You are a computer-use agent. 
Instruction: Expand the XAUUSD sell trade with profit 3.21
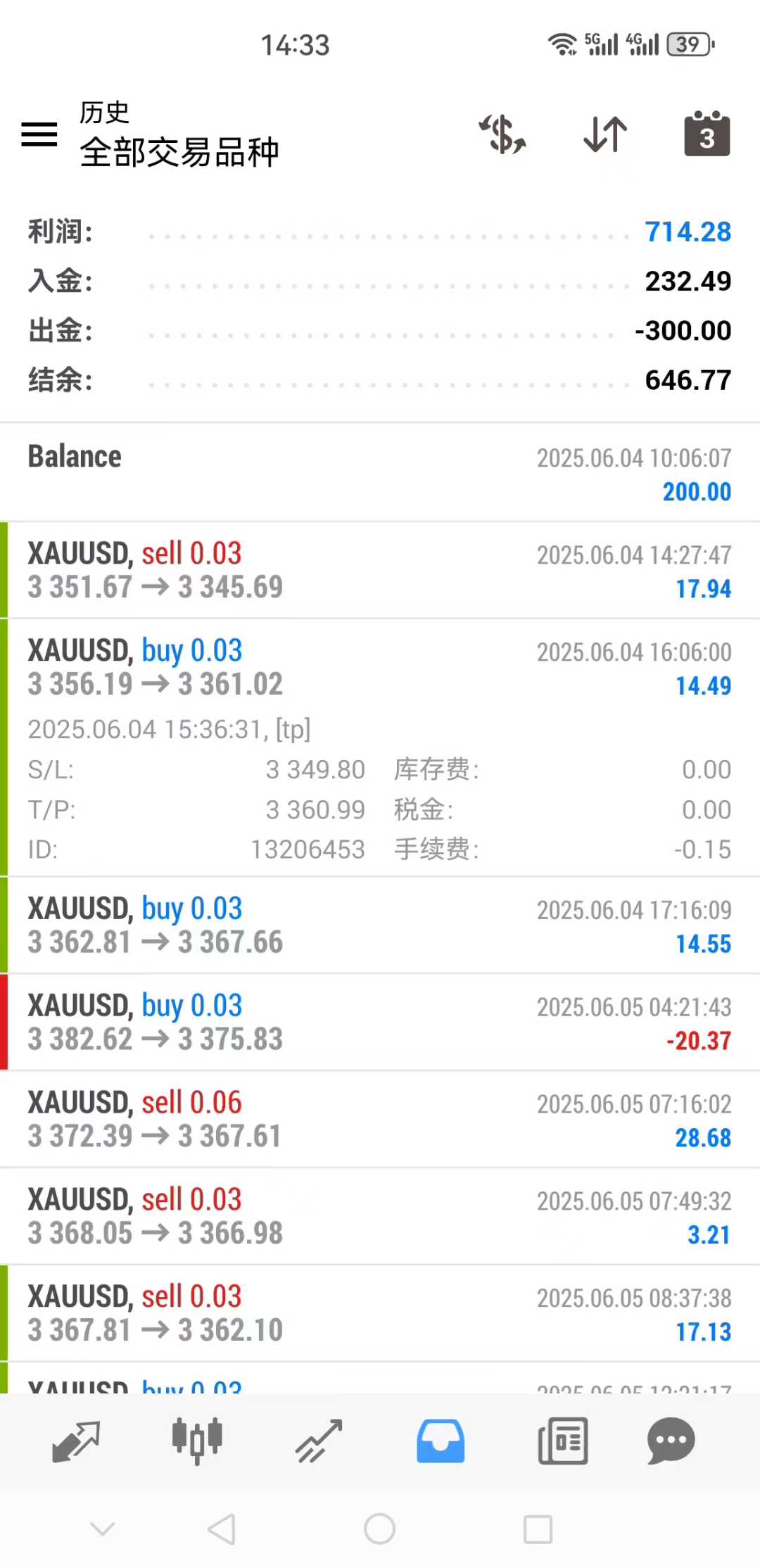pos(380,1216)
